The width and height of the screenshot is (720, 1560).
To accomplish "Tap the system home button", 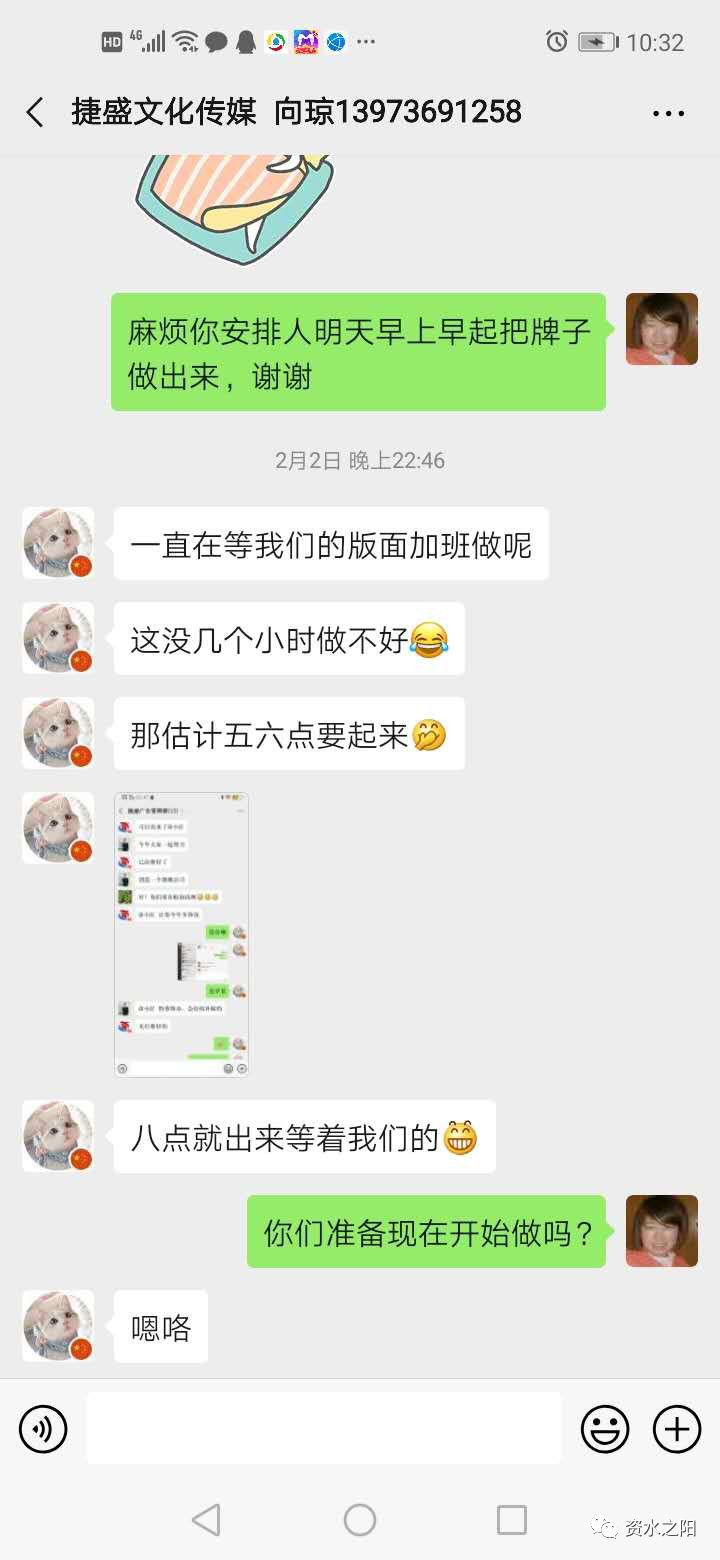I will coord(360,1520).
